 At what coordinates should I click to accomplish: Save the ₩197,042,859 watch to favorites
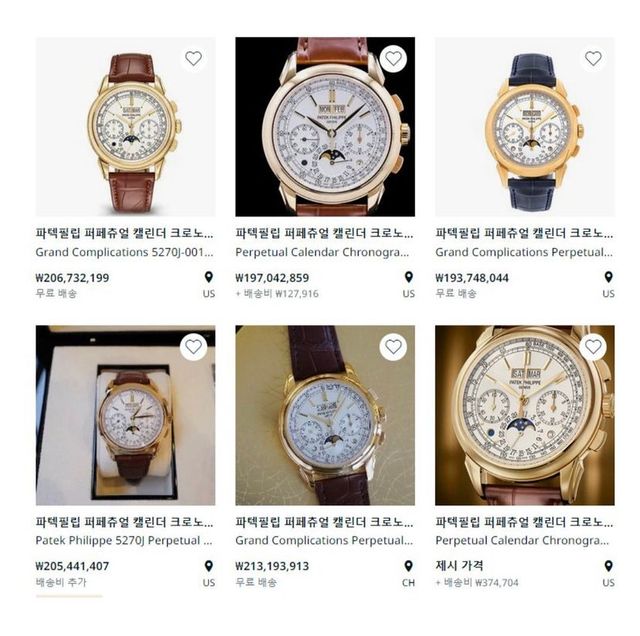[x=393, y=59]
